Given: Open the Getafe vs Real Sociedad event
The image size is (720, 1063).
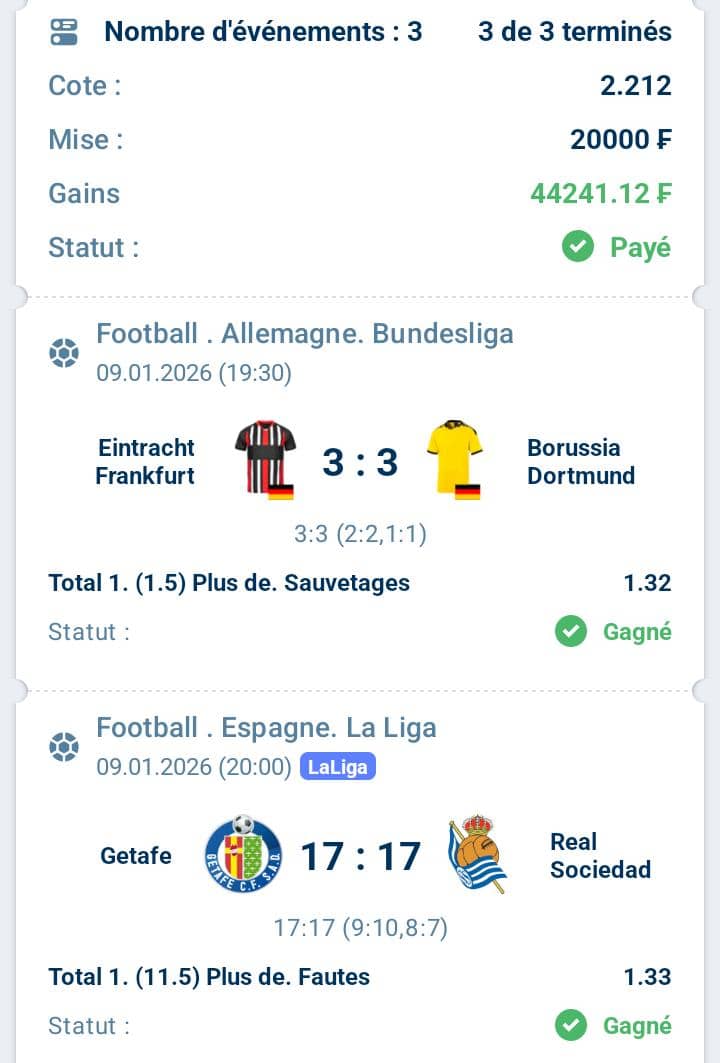Looking at the screenshot, I should click(x=360, y=856).
